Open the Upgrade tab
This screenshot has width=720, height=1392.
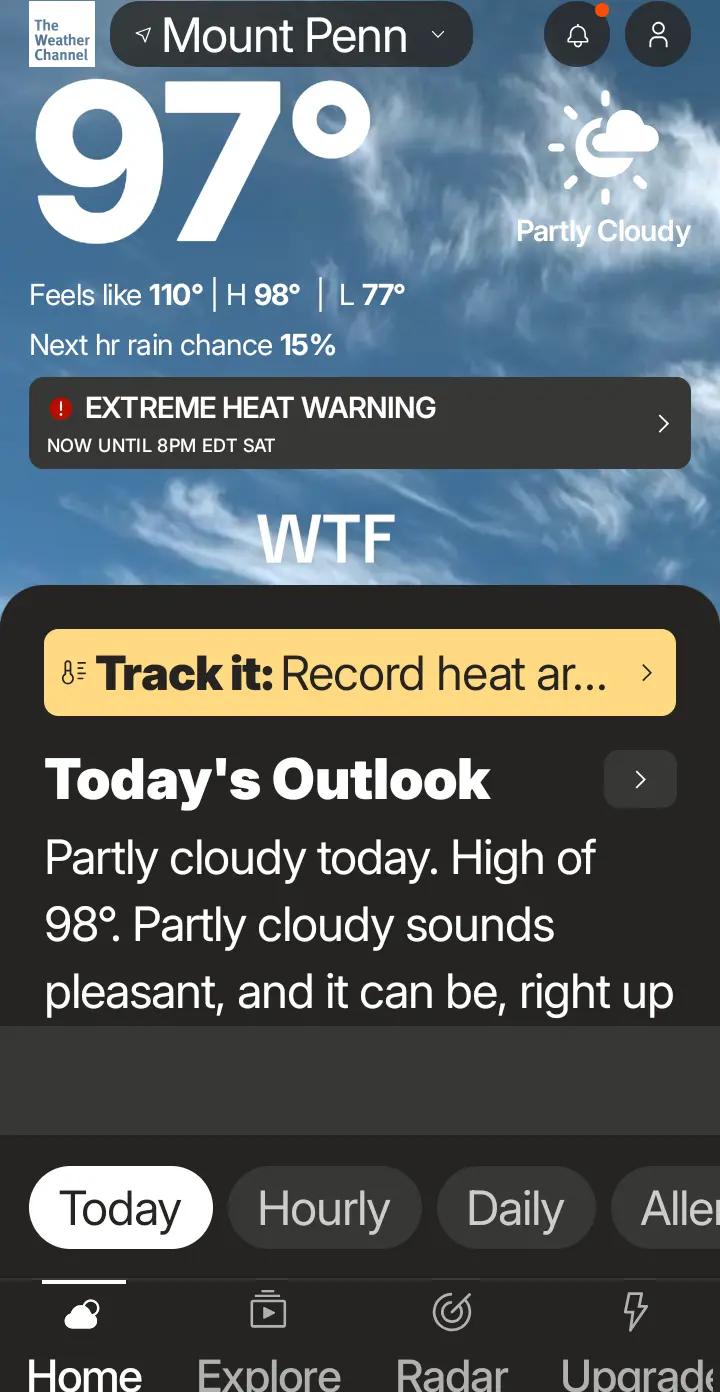(x=638, y=1338)
